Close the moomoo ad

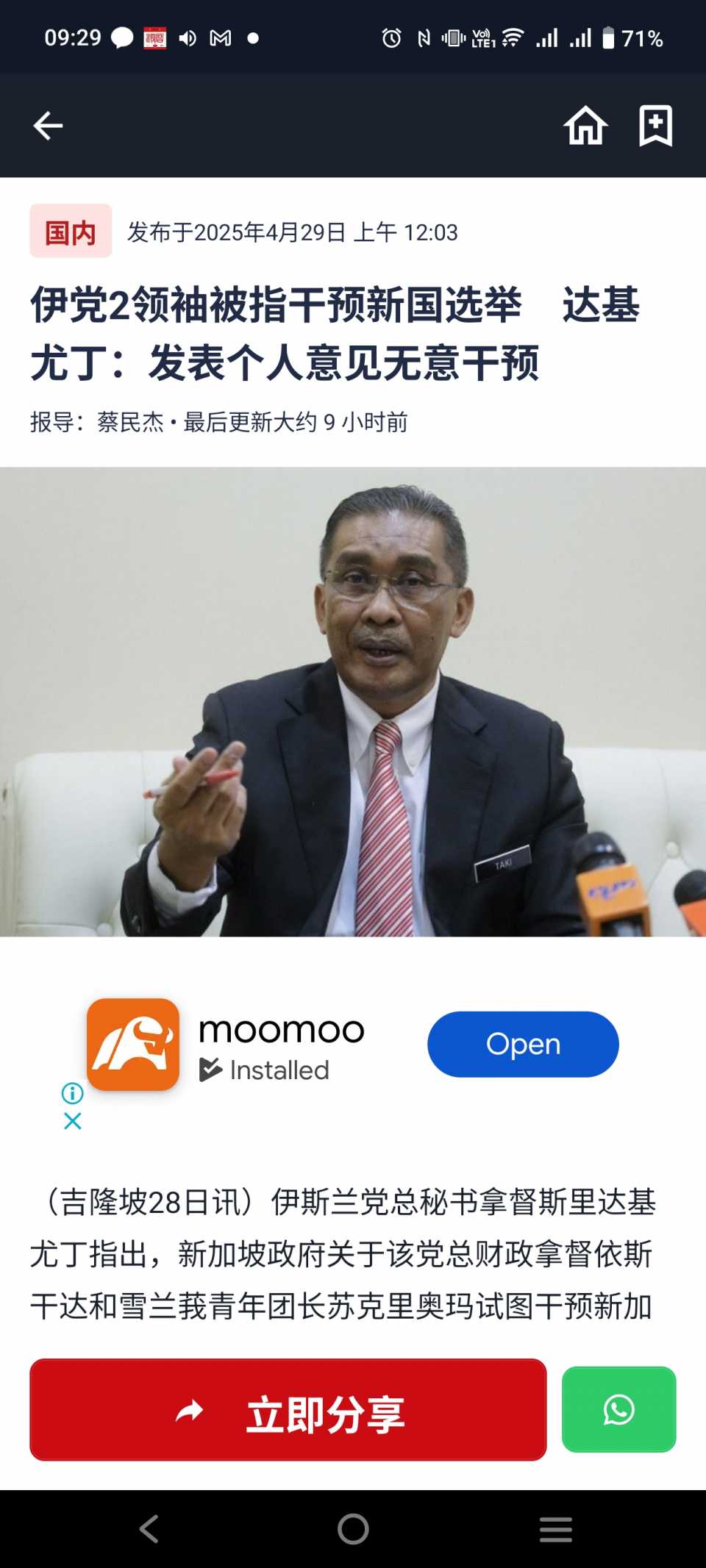click(72, 1121)
